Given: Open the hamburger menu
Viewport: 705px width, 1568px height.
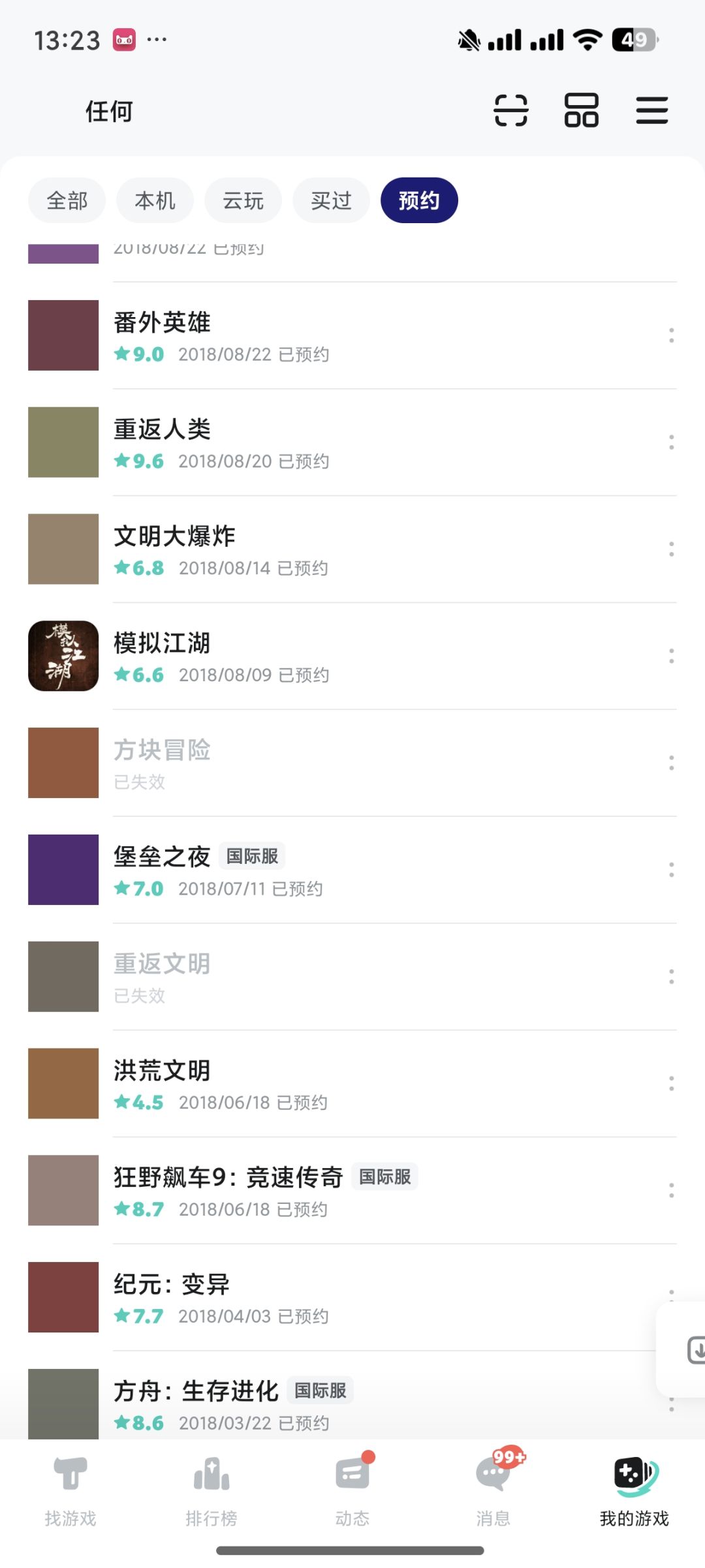Looking at the screenshot, I should click(x=651, y=110).
